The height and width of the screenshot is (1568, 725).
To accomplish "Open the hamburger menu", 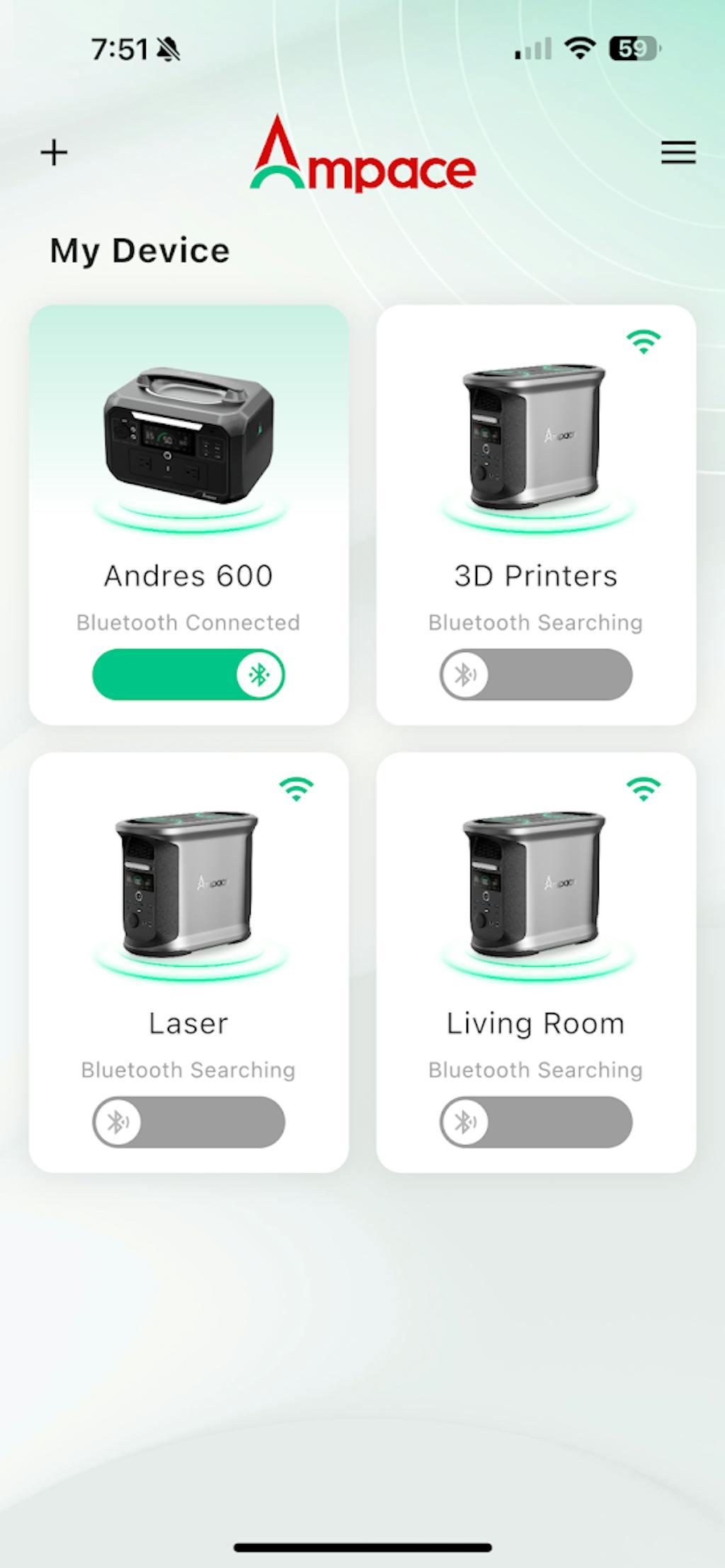I will (x=678, y=152).
